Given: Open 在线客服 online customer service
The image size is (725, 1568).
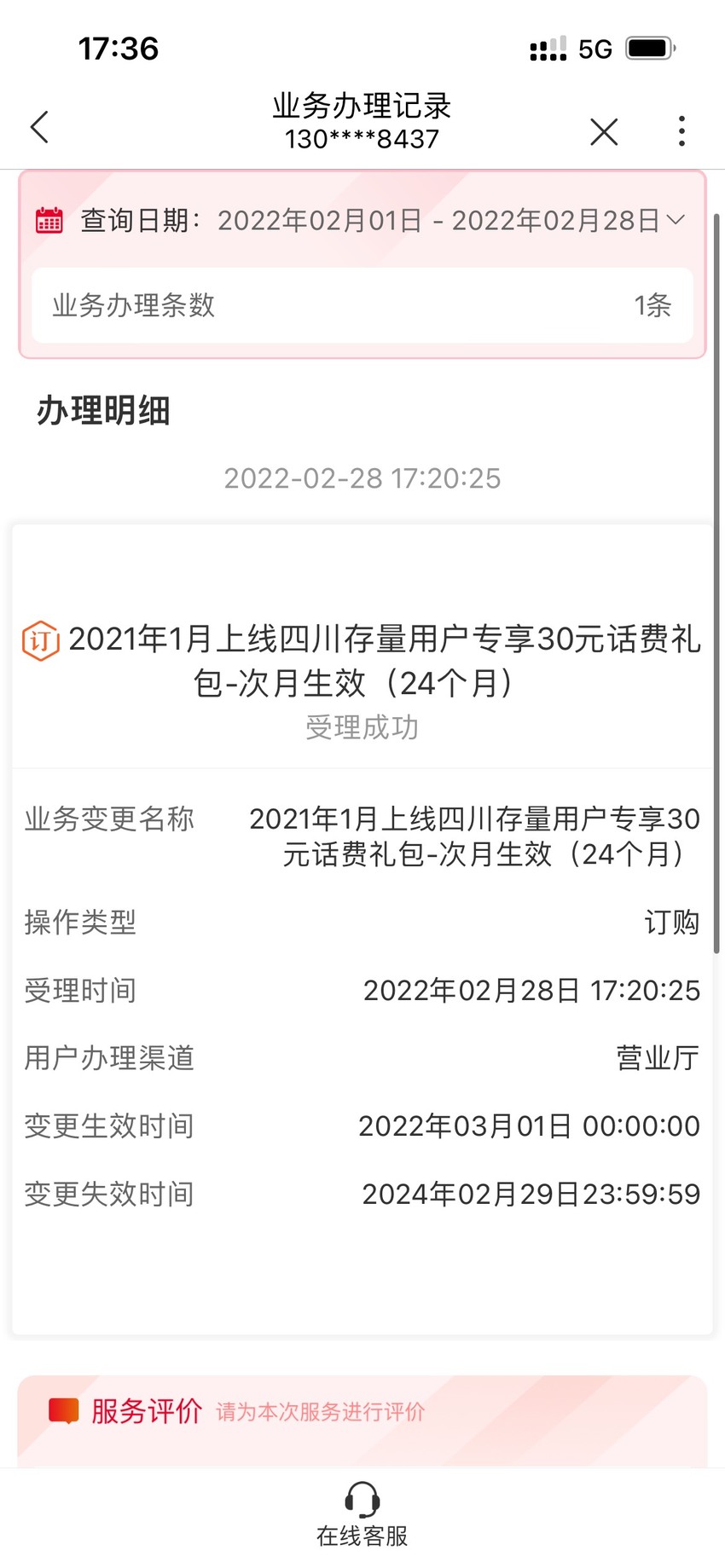Looking at the screenshot, I should [362, 1514].
